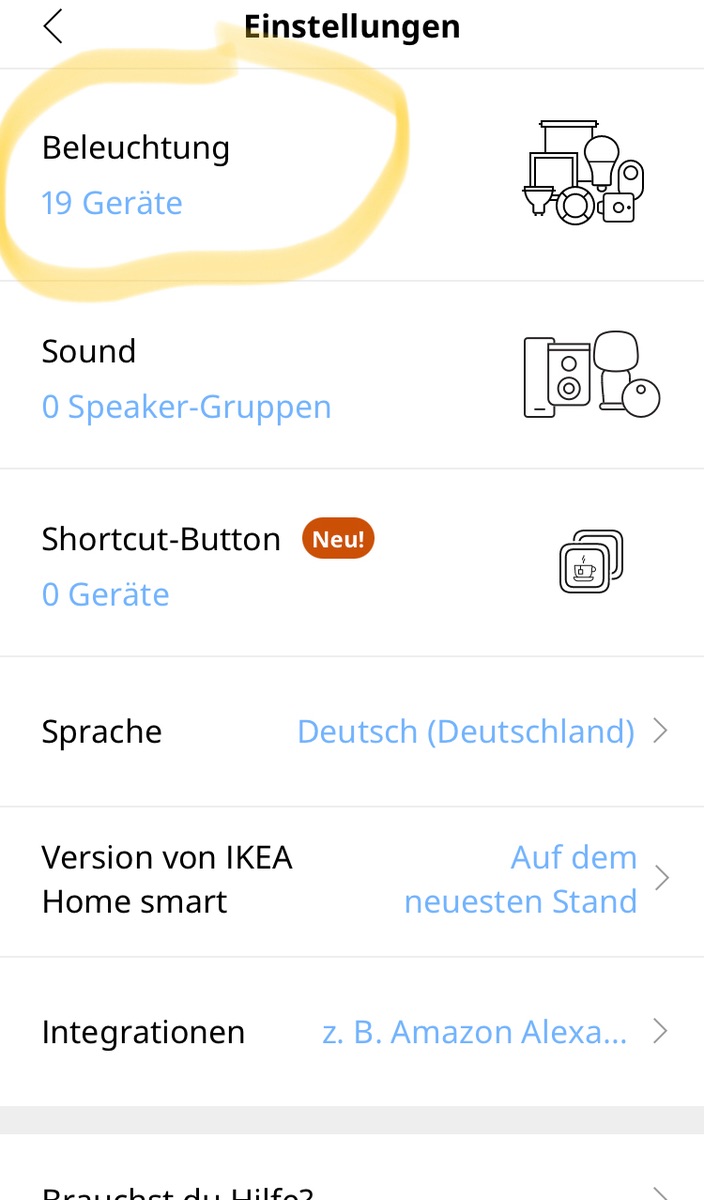Open the Integrationen settings row
Image resolution: width=704 pixels, height=1200 pixels.
[352, 1032]
